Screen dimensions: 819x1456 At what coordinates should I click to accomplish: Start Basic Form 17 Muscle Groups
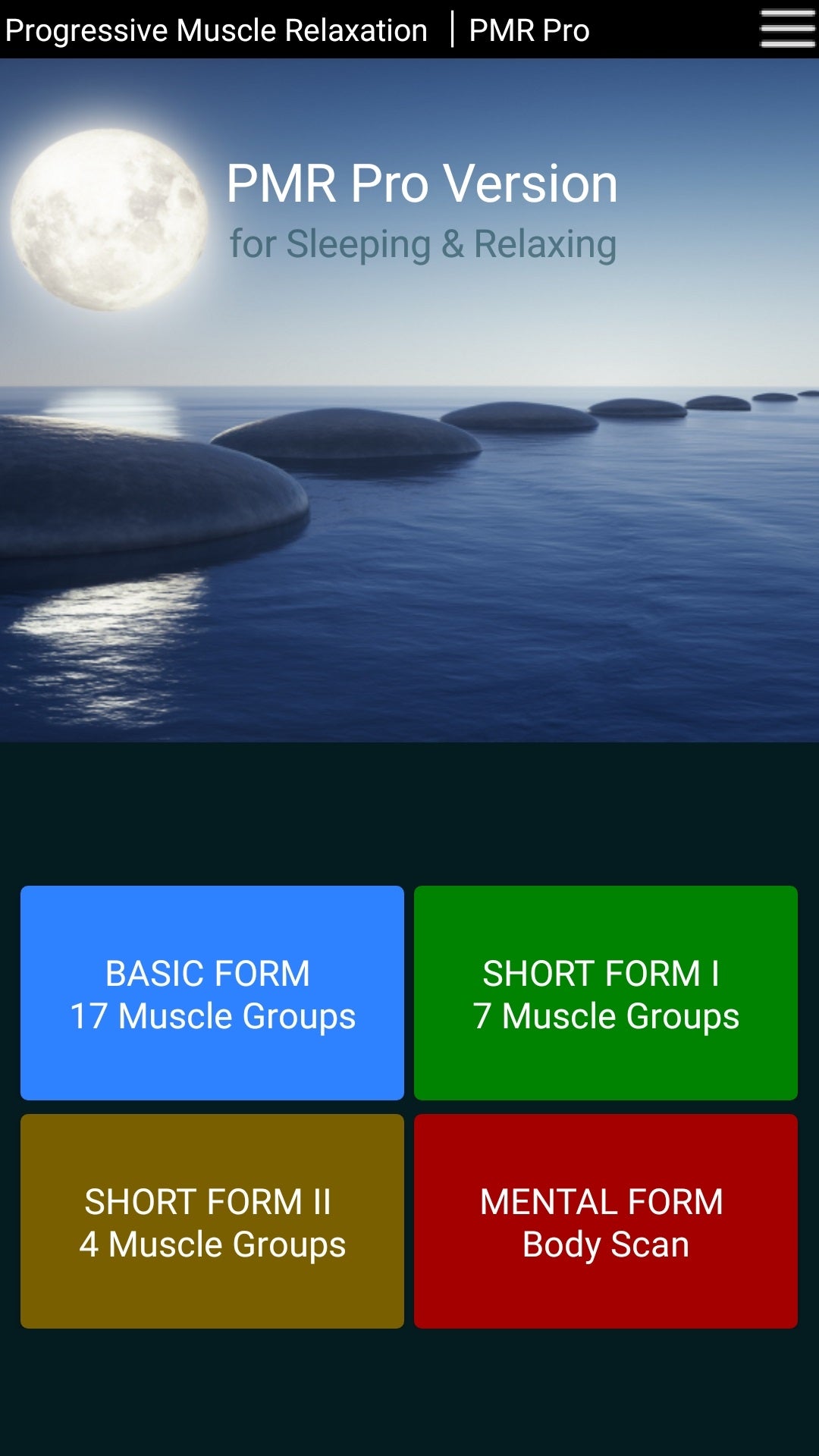tap(212, 993)
